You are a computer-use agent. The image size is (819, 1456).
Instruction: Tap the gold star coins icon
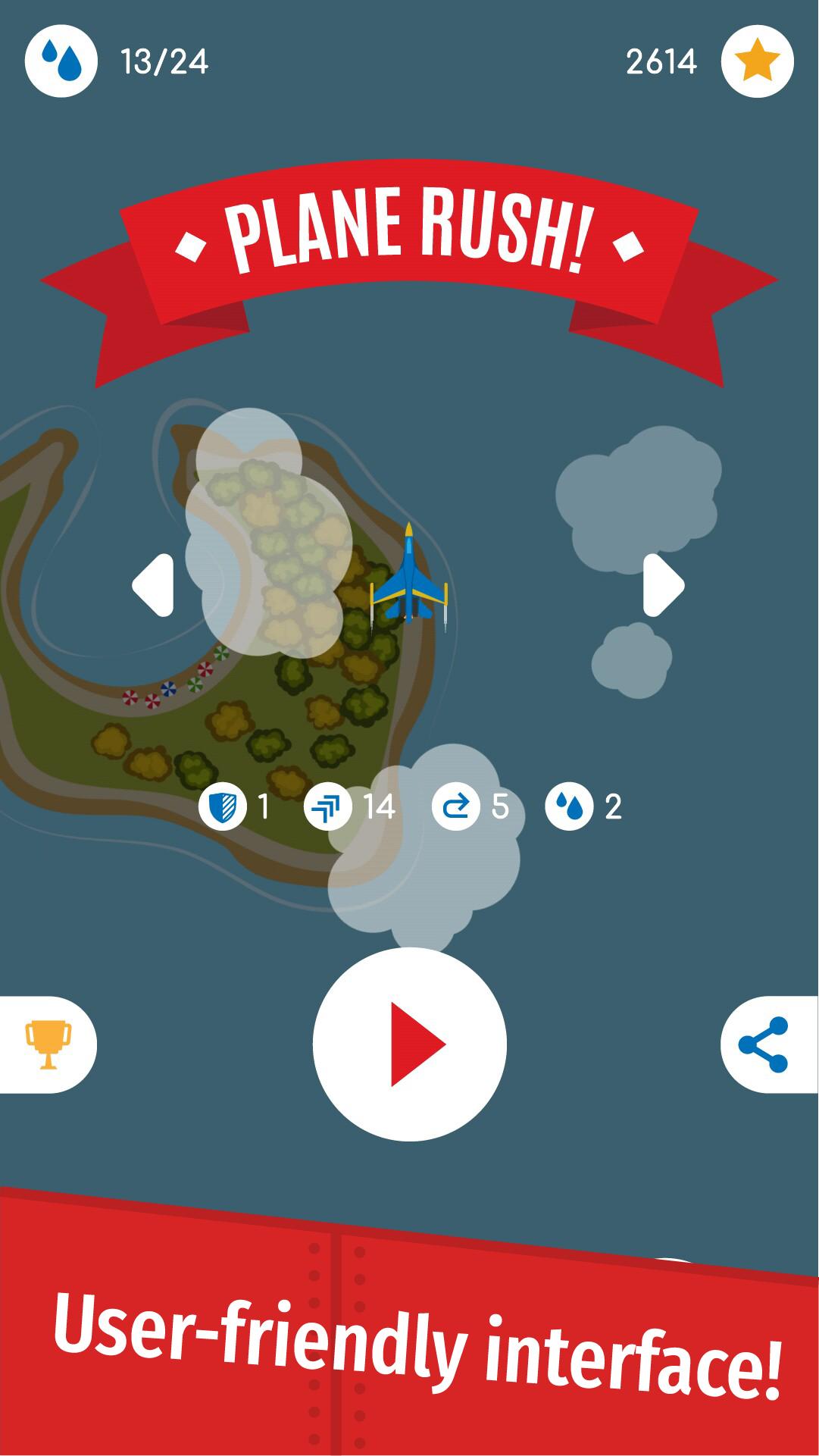click(757, 61)
